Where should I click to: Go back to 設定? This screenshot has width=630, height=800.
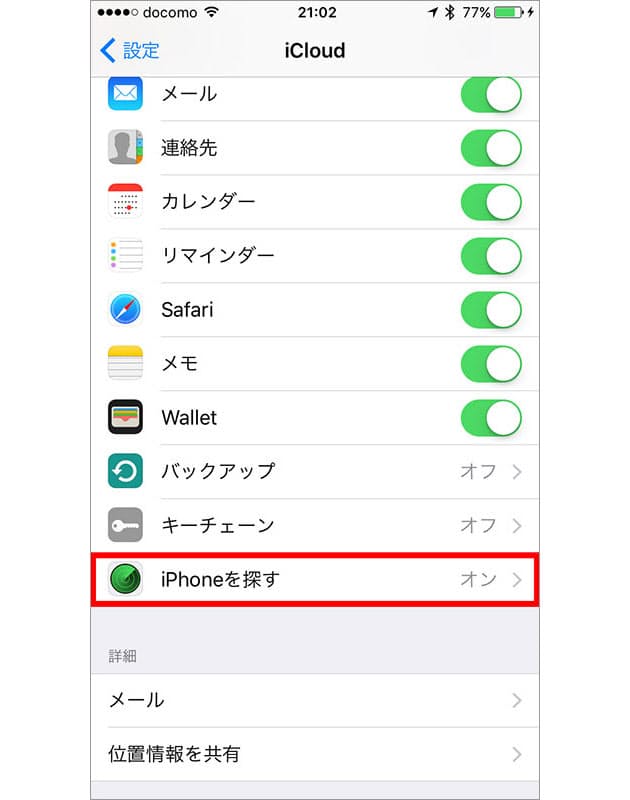click(130, 50)
